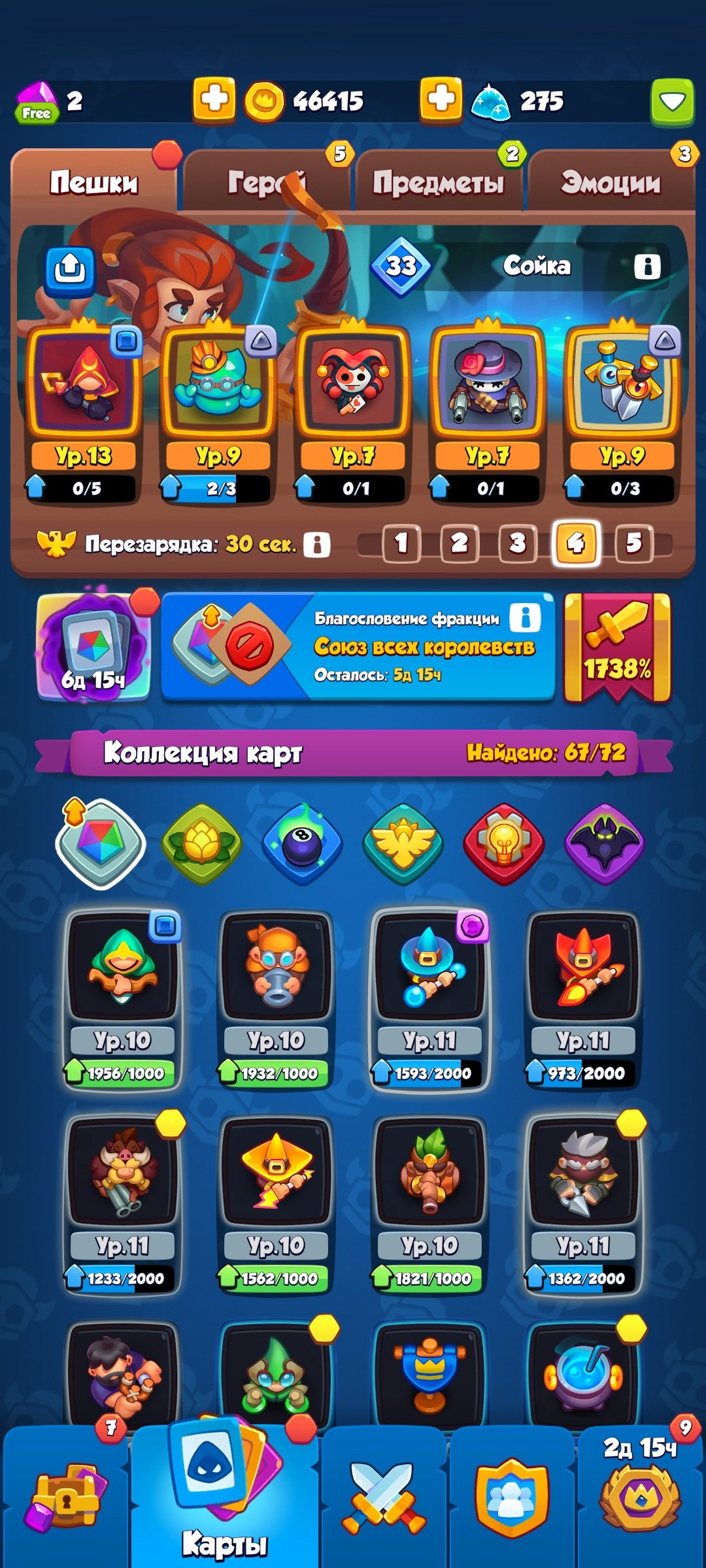Filter collection by light bulb faction
706x1568 pixels.
503,844
